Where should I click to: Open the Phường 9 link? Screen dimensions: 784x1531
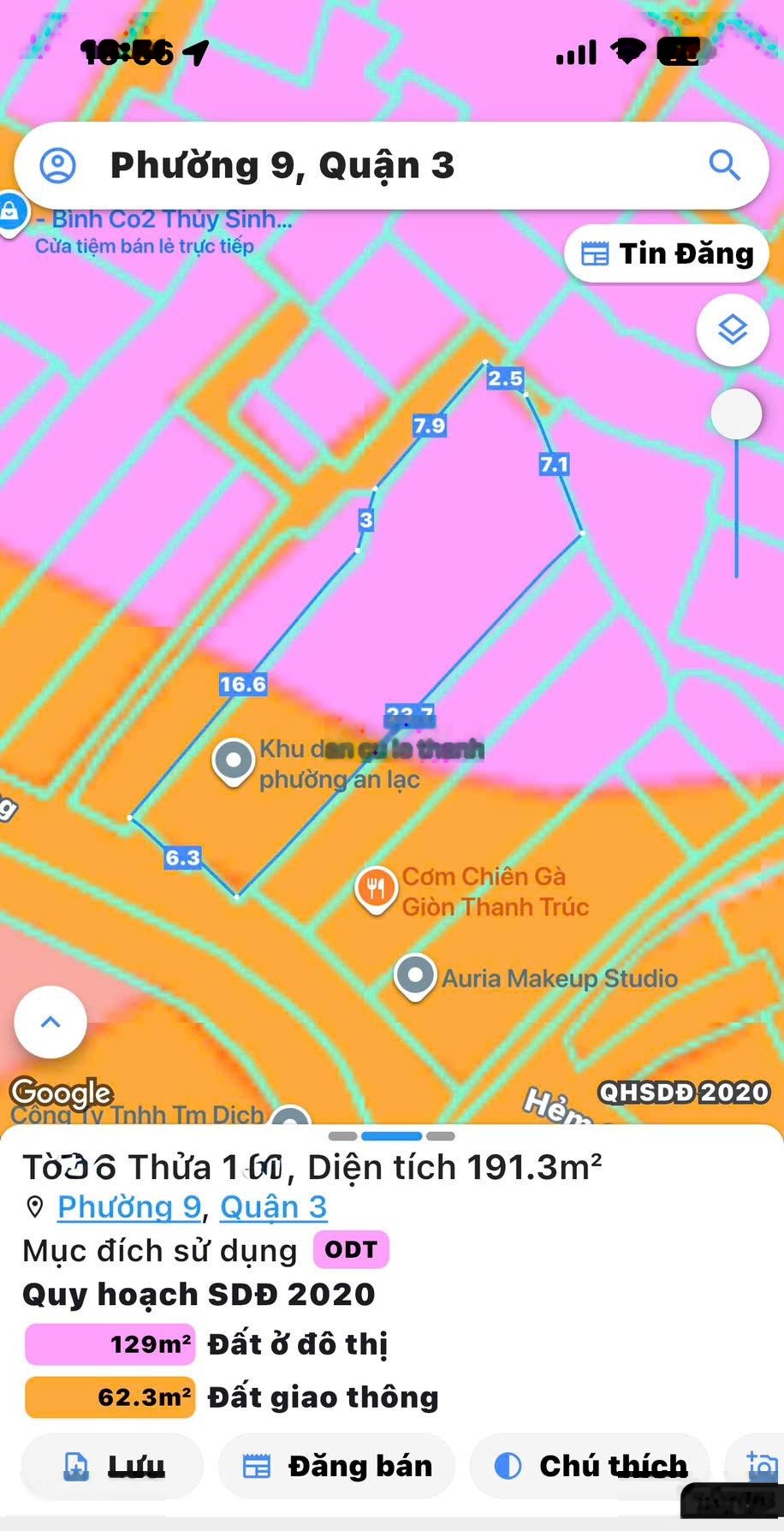[128, 1207]
